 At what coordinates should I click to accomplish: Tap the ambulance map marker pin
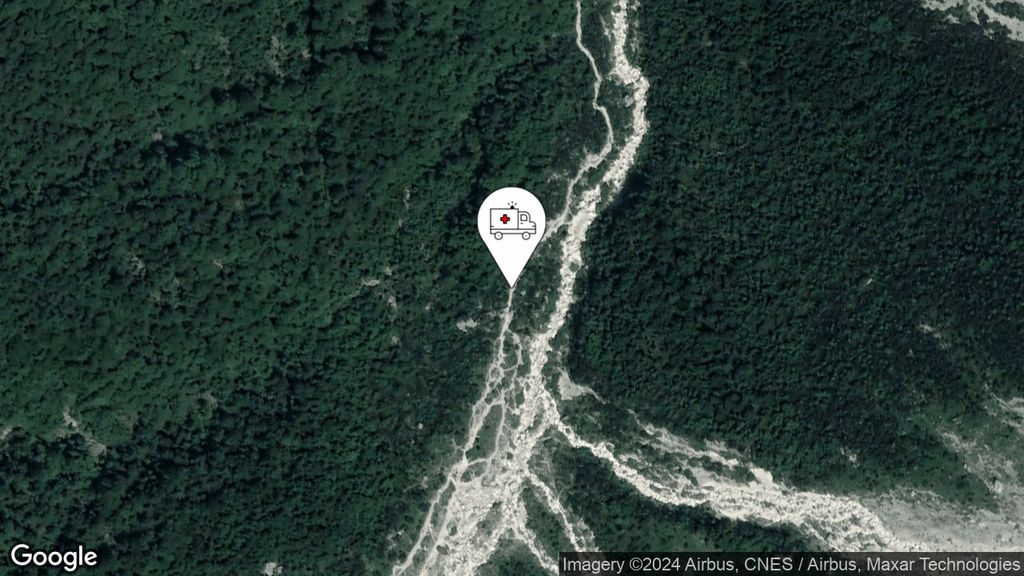coord(512,224)
